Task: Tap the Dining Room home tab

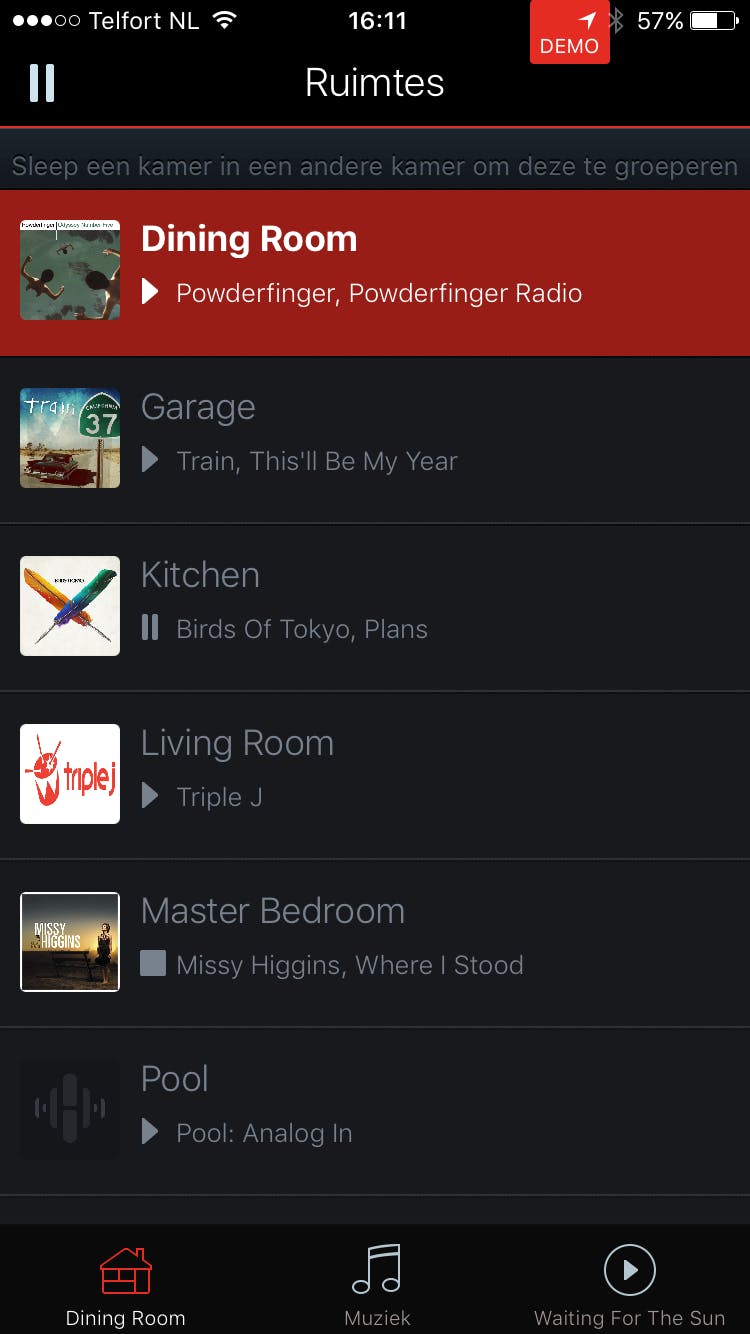Action: tap(126, 1285)
